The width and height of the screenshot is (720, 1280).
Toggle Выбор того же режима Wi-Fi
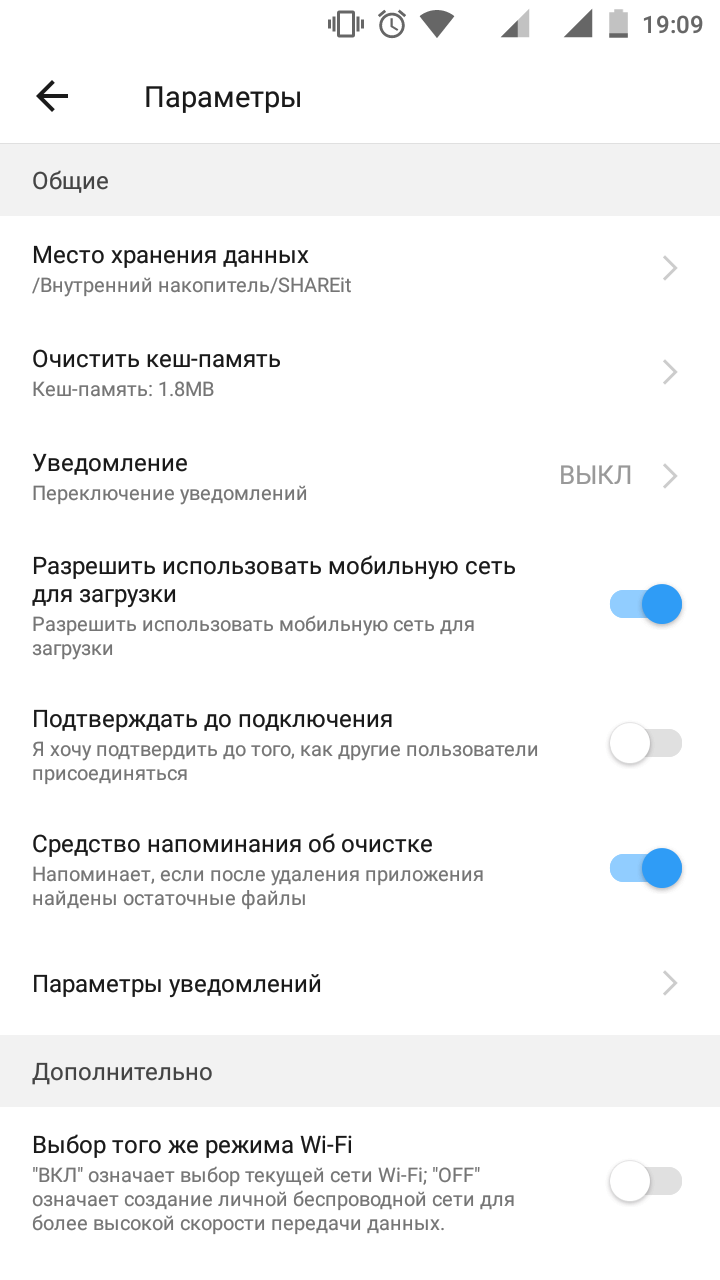click(x=646, y=1182)
